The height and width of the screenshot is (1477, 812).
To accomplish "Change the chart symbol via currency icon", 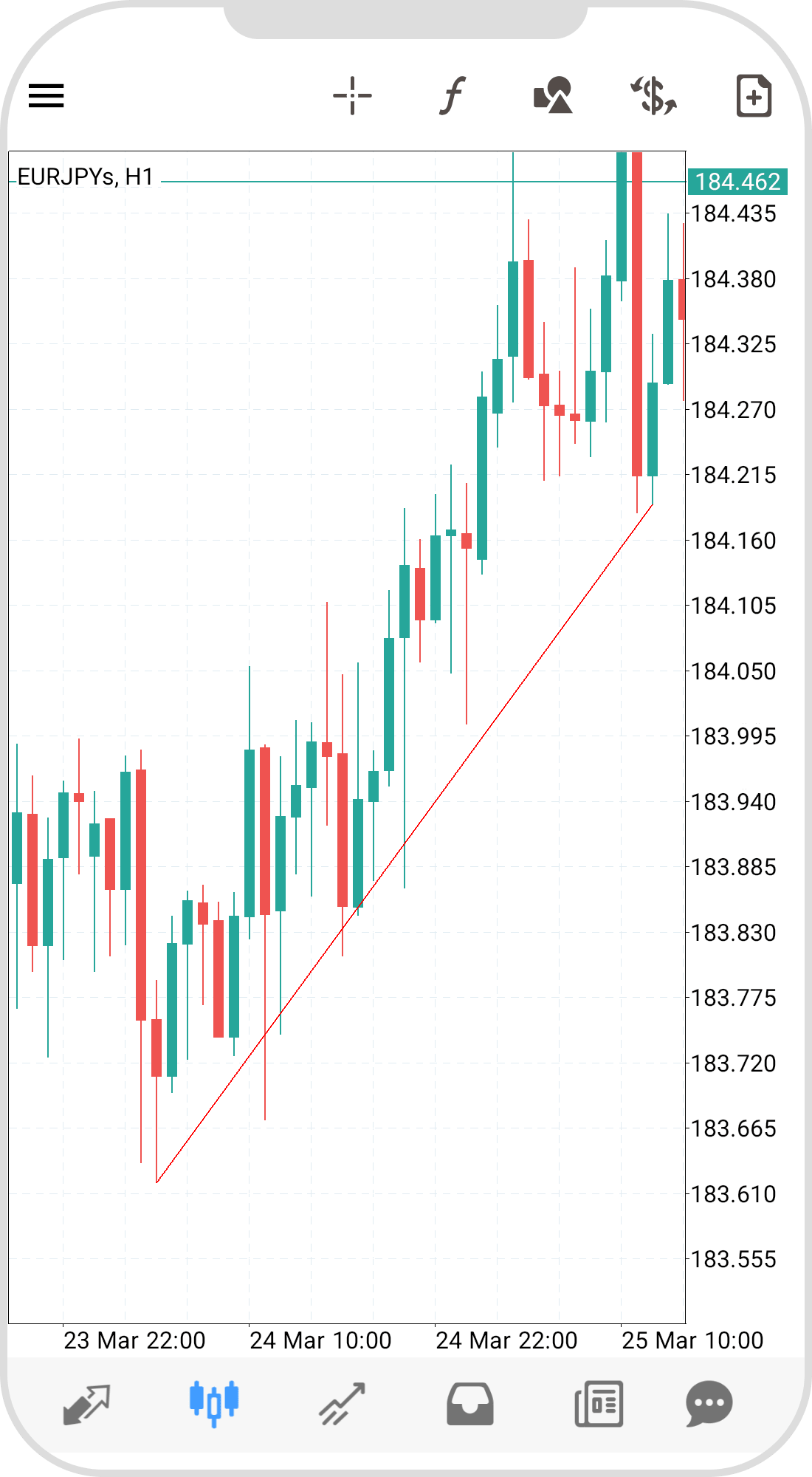I will point(653,96).
